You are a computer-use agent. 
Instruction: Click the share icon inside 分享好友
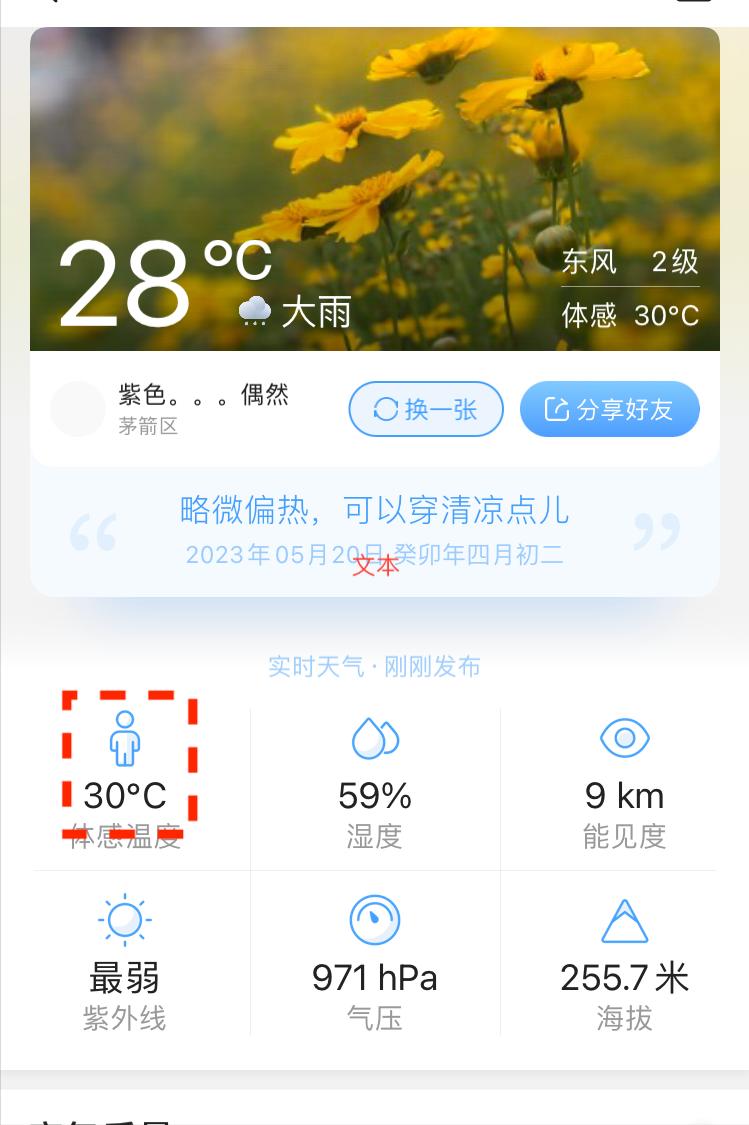[x=556, y=408]
